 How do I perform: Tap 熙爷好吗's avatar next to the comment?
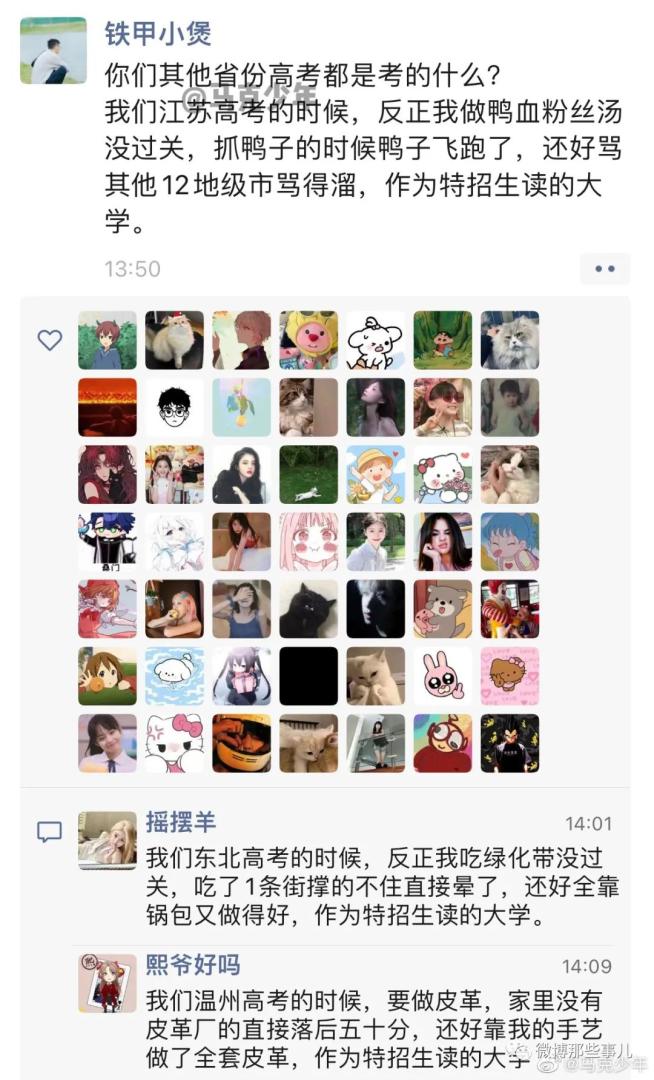point(107,982)
